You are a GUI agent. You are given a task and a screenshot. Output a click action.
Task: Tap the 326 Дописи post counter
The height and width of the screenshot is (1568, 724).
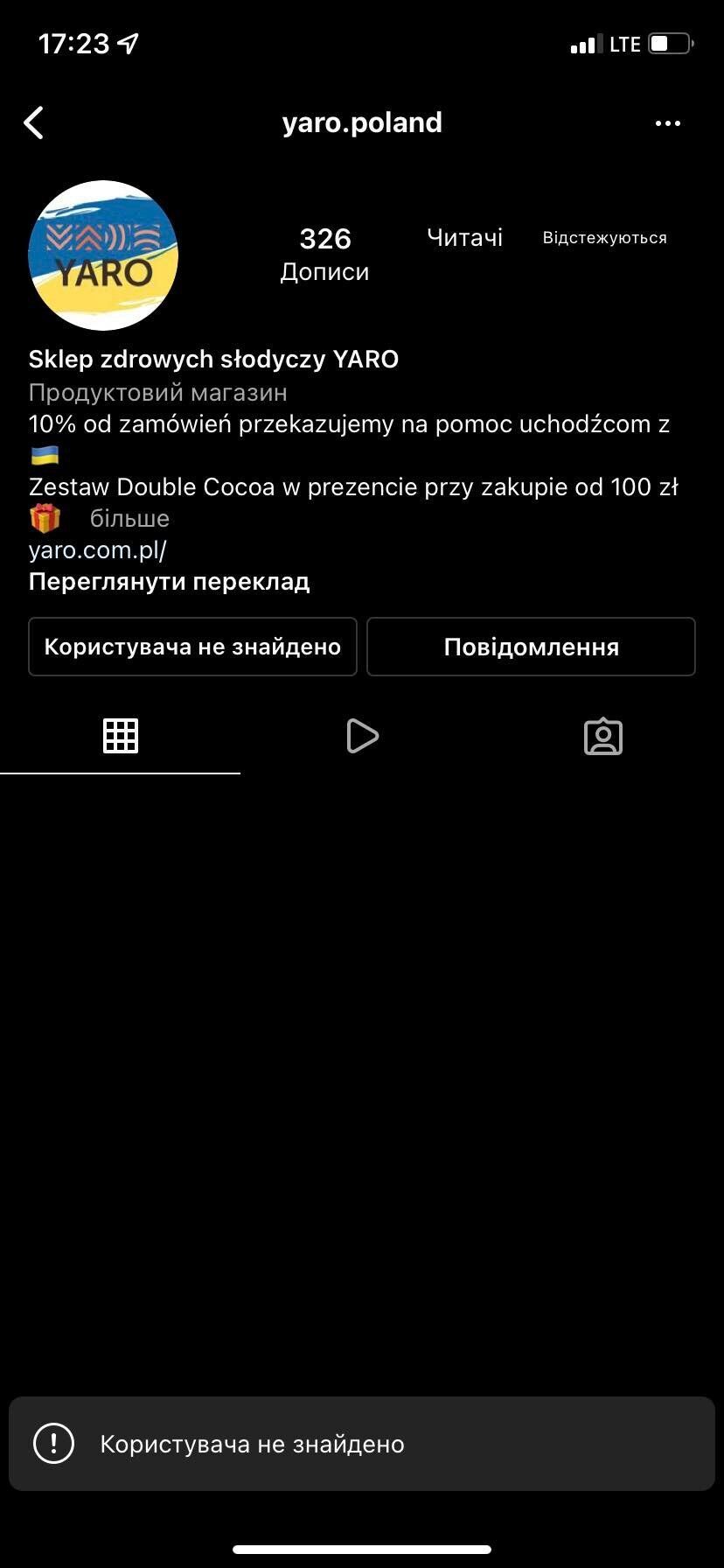coord(324,252)
